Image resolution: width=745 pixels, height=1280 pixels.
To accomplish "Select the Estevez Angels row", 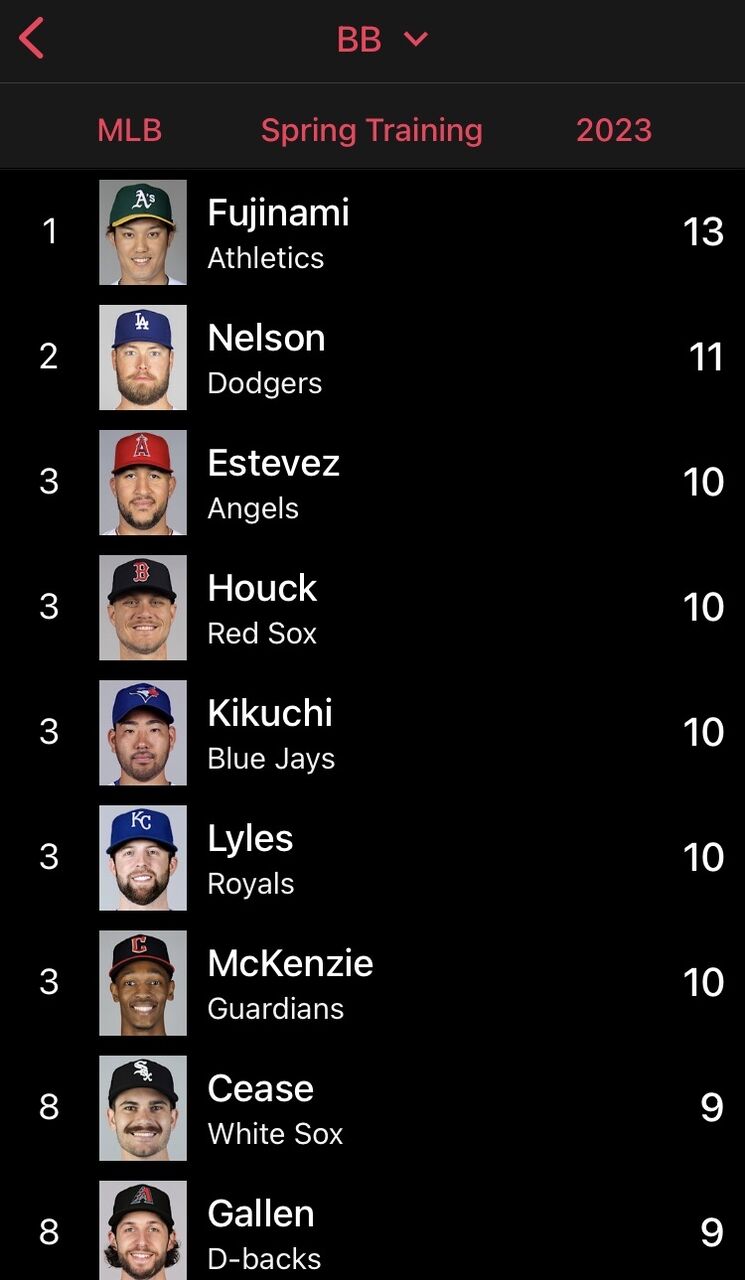I will coord(372,482).
